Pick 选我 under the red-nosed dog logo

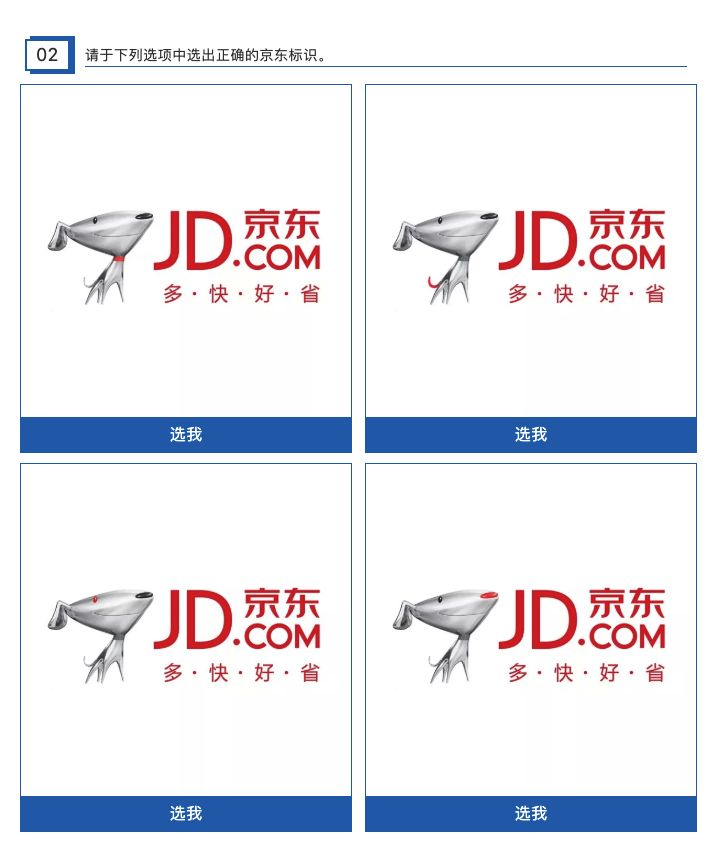[531, 814]
